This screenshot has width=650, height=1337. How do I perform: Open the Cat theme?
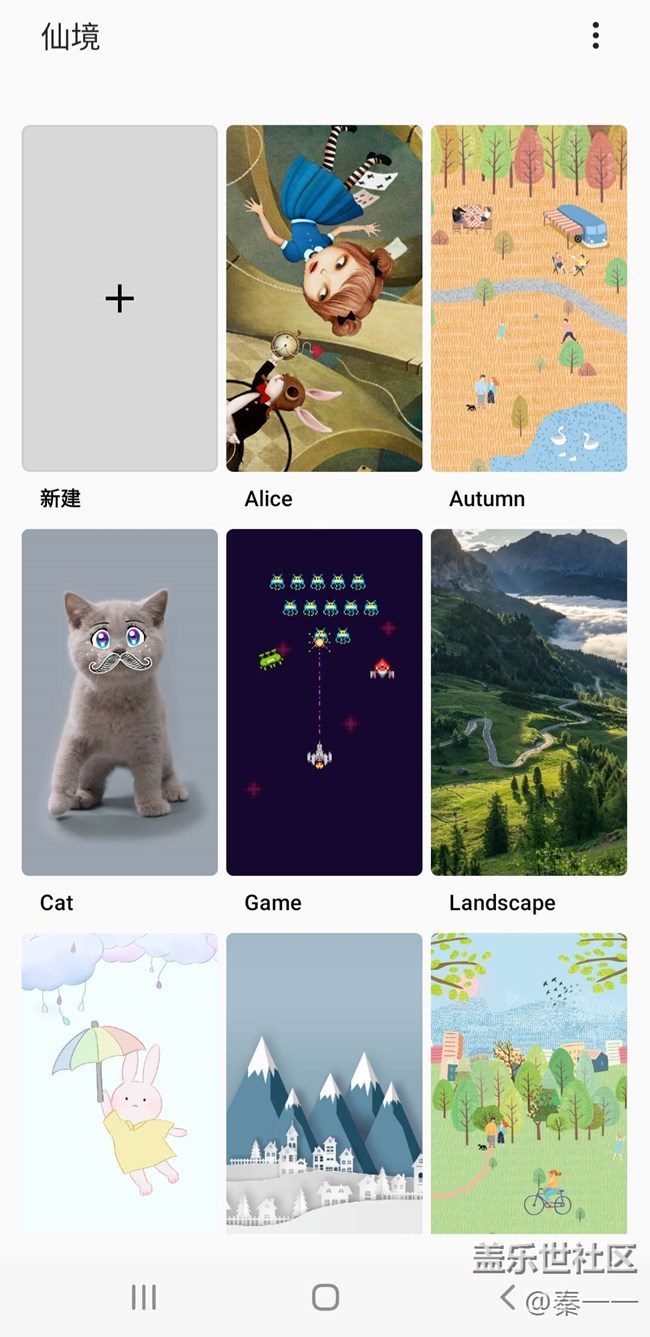[x=120, y=702]
